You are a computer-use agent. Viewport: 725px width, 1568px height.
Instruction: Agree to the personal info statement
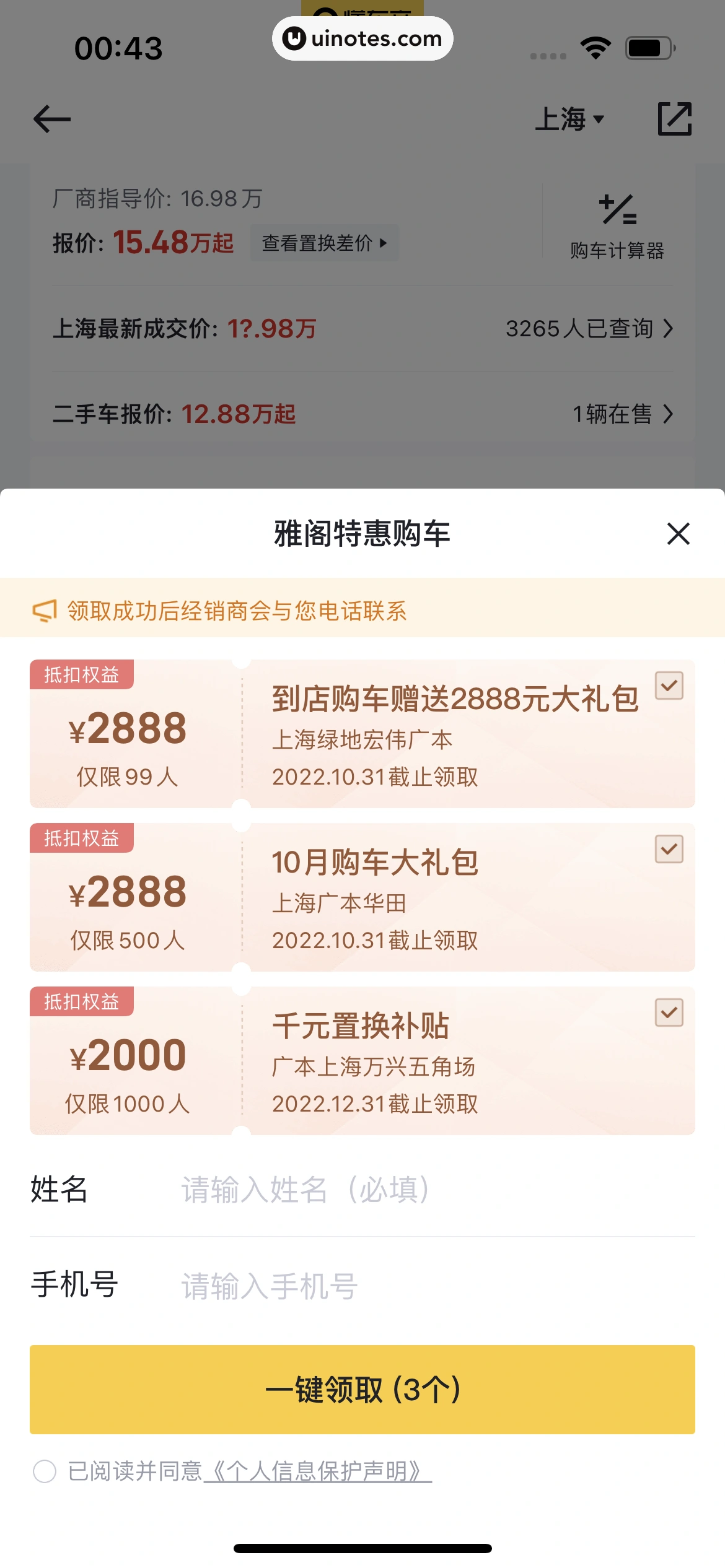(x=45, y=1471)
